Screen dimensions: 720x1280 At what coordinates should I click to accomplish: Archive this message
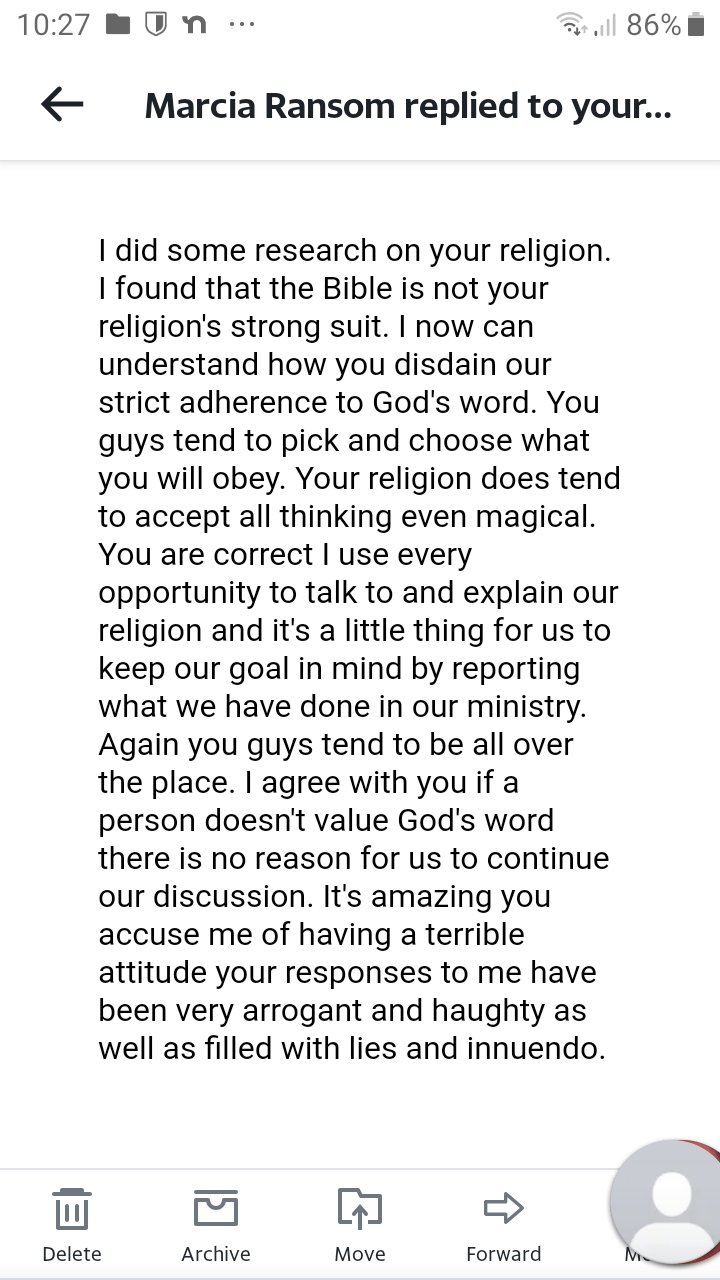click(x=216, y=1224)
